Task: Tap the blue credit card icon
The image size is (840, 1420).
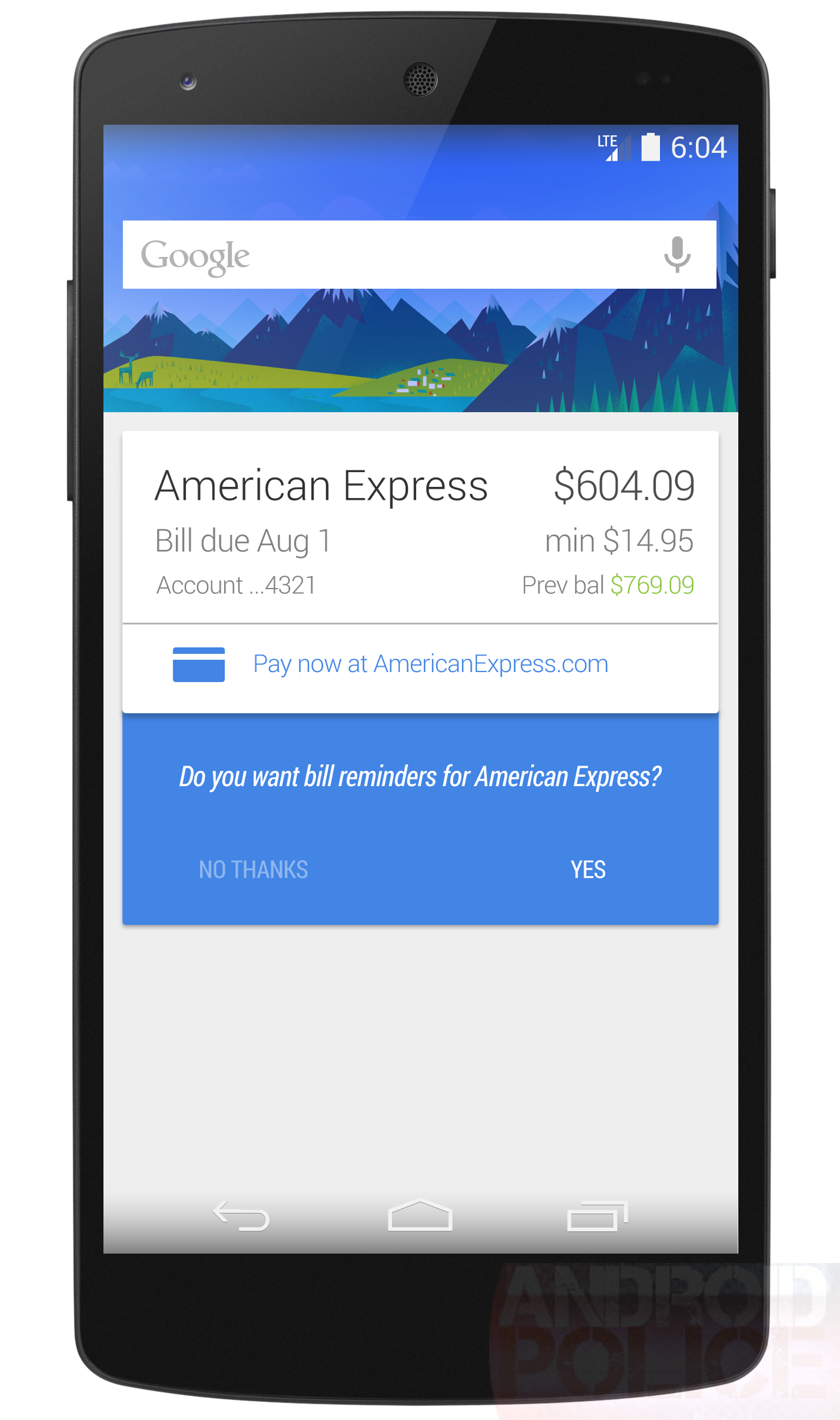Action: 199,665
